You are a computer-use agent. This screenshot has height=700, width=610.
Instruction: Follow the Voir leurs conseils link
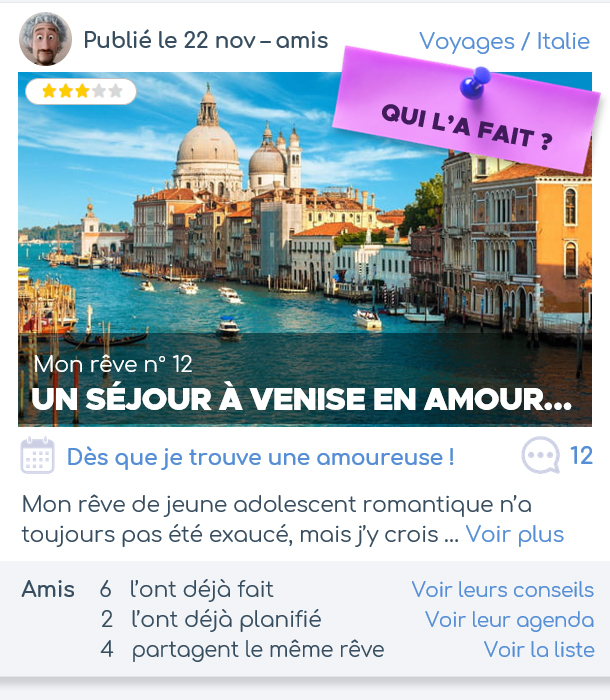pyautogui.click(x=502, y=590)
